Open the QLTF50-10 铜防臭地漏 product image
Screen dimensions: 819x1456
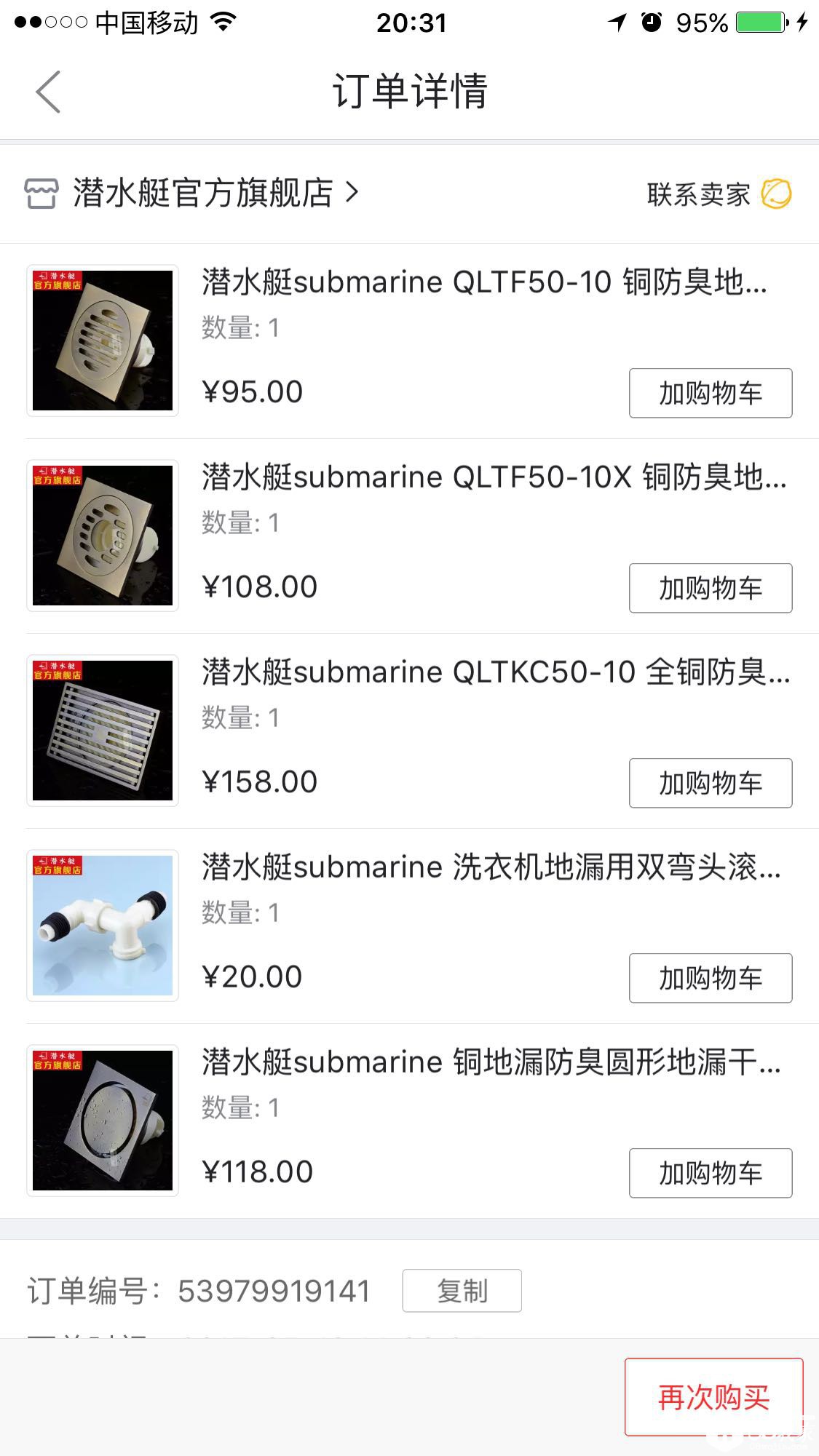103,341
